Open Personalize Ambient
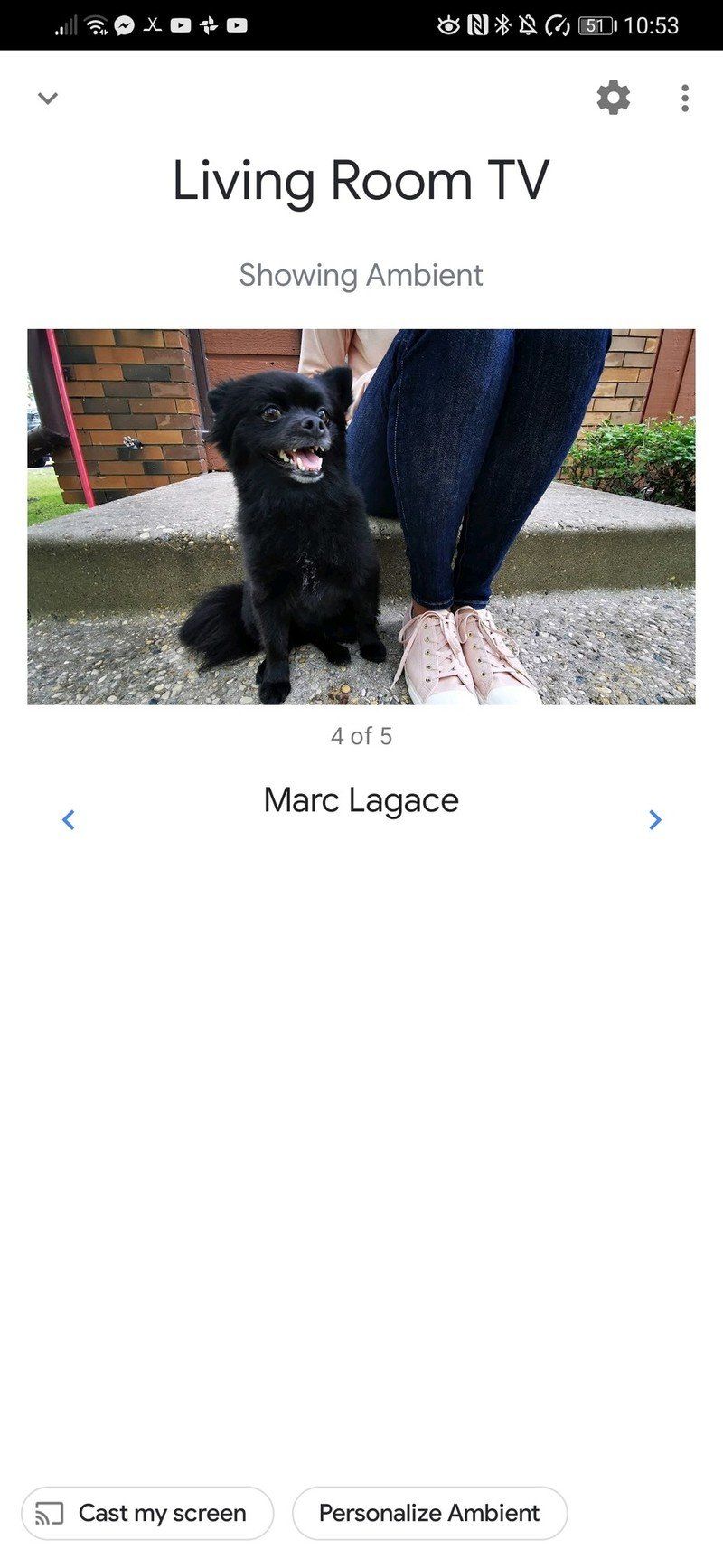The height and width of the screenshot is (1568, 723). [429, 1513]
